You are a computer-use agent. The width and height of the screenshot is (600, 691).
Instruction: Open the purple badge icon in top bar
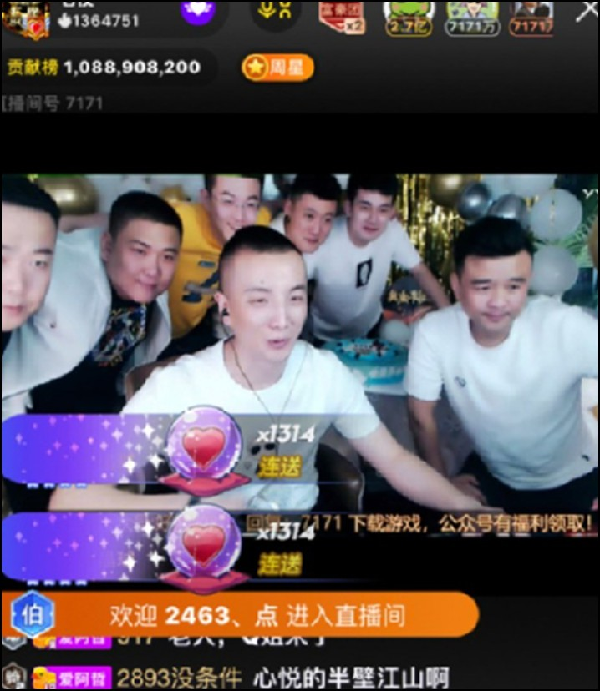199,12
